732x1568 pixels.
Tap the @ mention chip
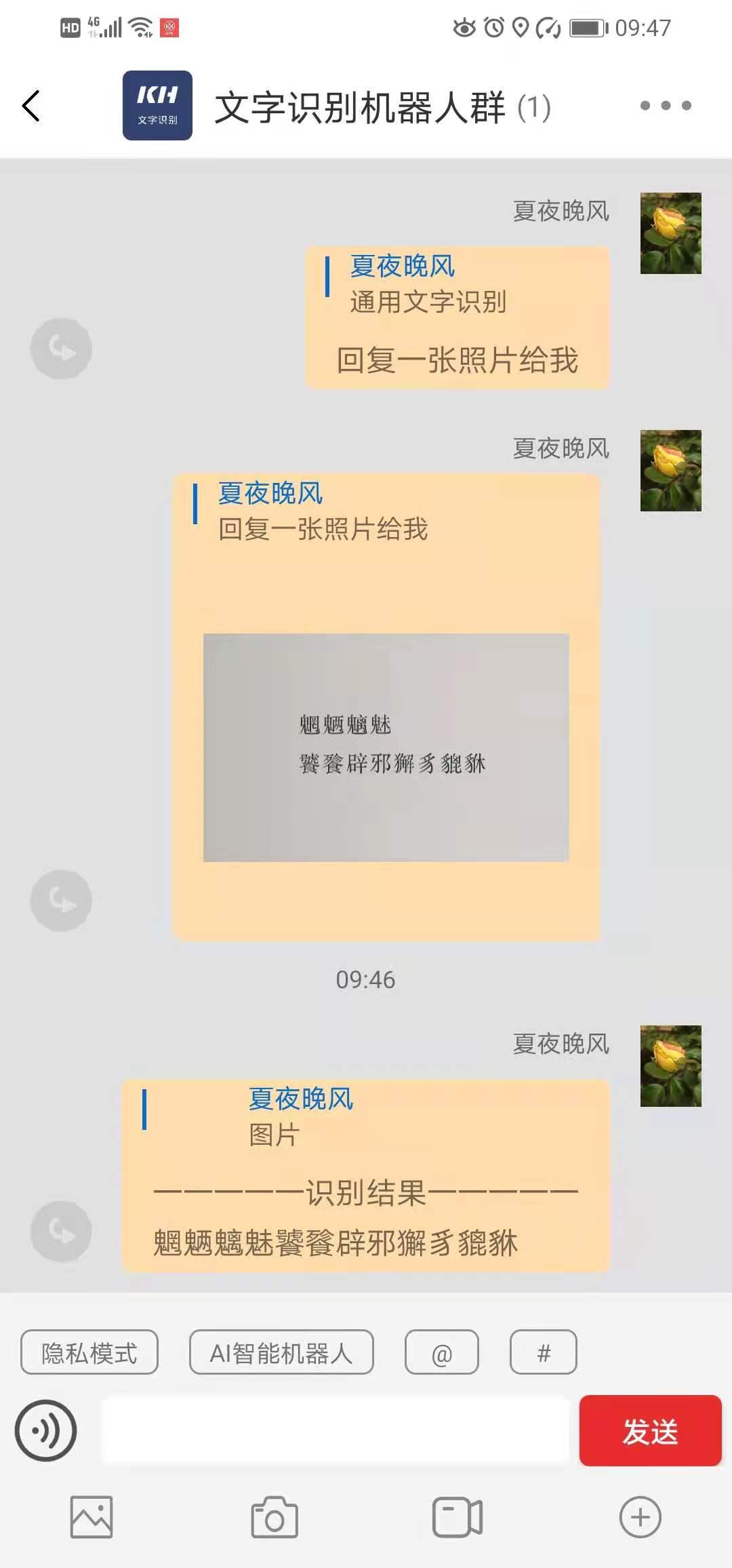442,1352
